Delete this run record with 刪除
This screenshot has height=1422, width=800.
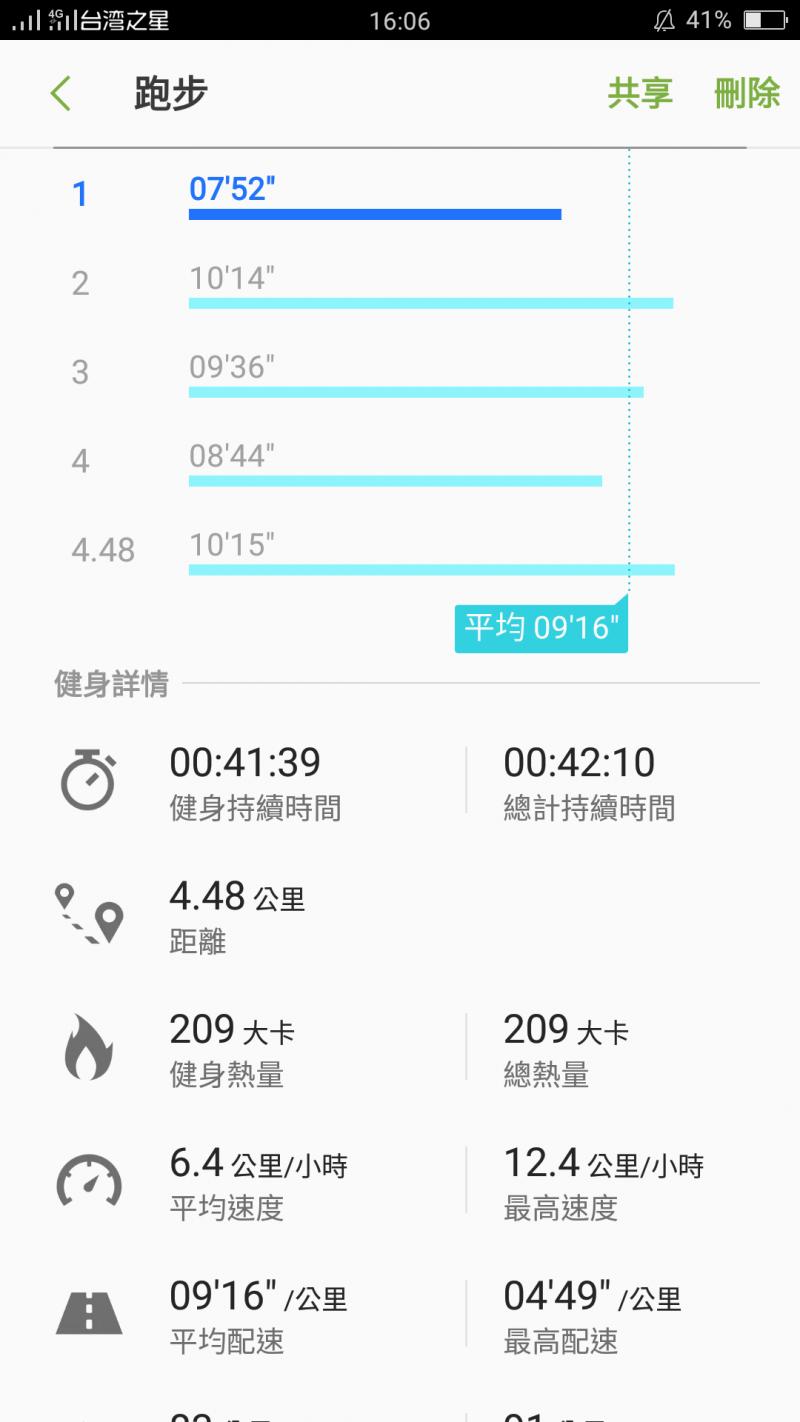746,94
